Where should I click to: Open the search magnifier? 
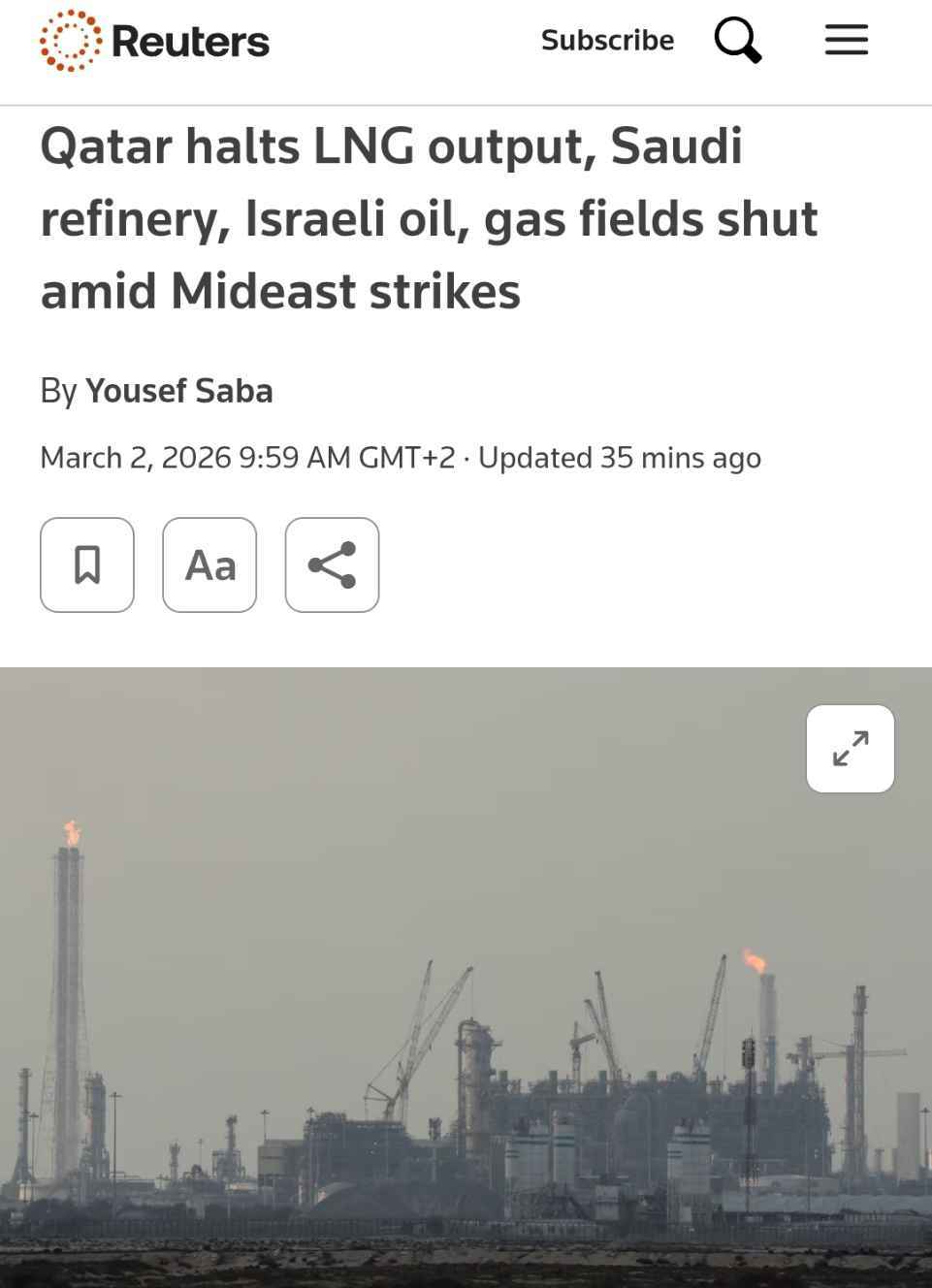pyautogui.click(x=738, y=41)
